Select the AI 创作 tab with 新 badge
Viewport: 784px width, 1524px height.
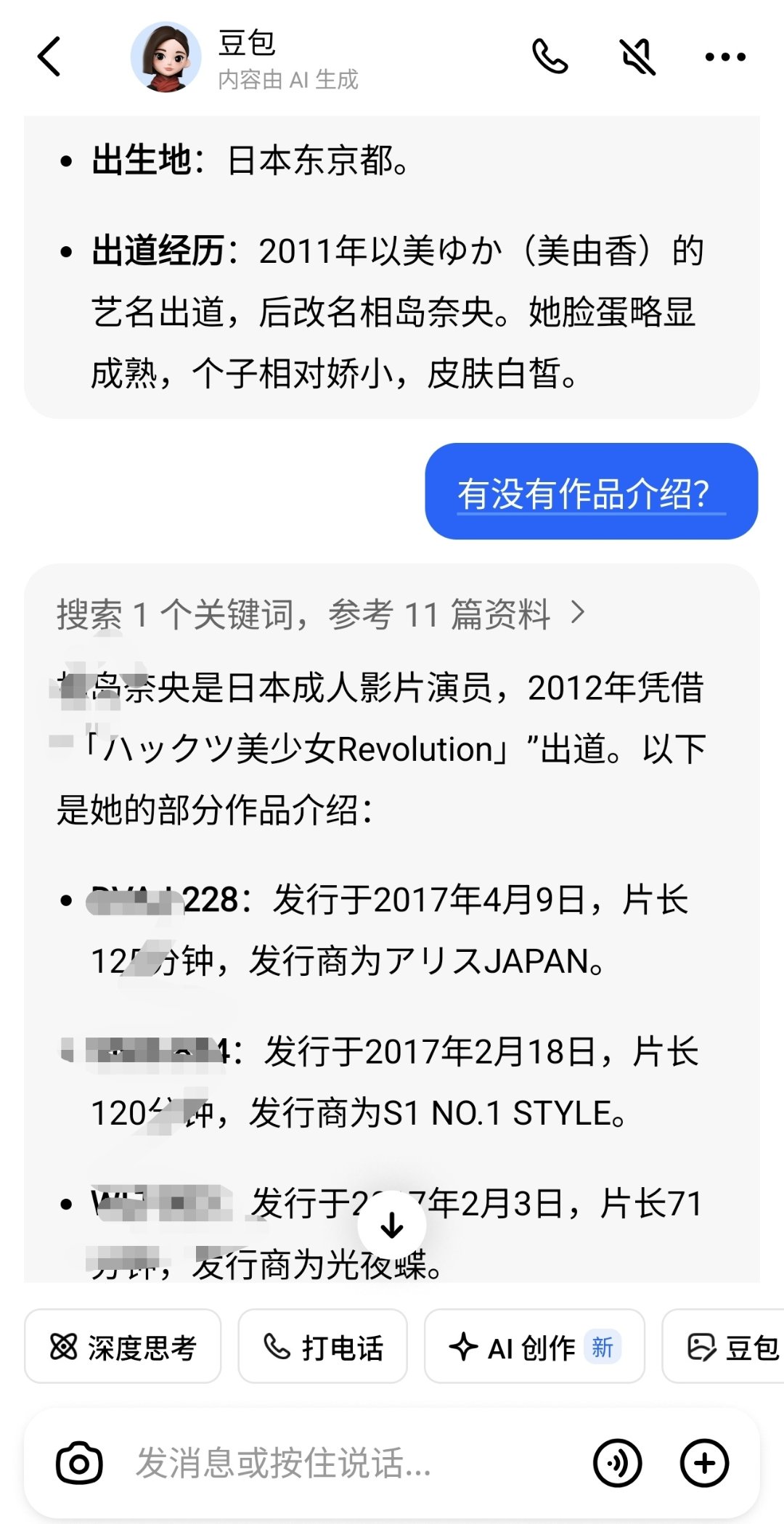click(x=535, y=1345)
